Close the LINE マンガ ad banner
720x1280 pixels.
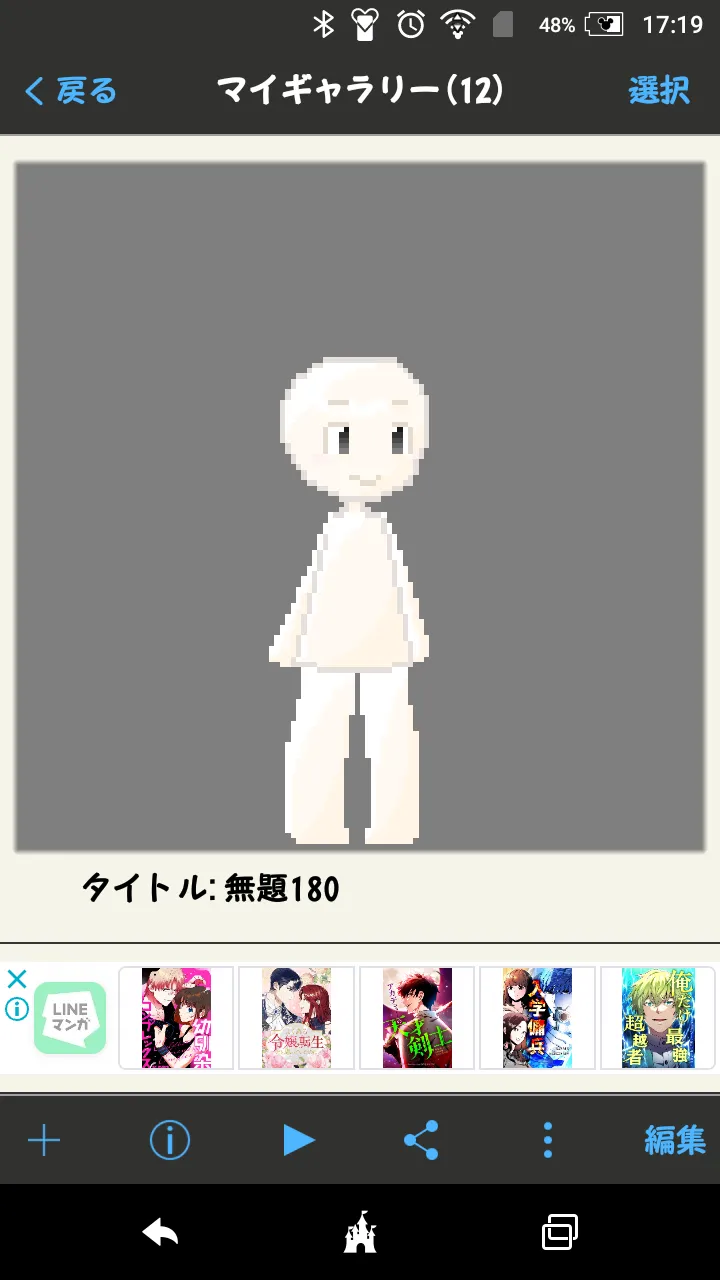[17, 980]
